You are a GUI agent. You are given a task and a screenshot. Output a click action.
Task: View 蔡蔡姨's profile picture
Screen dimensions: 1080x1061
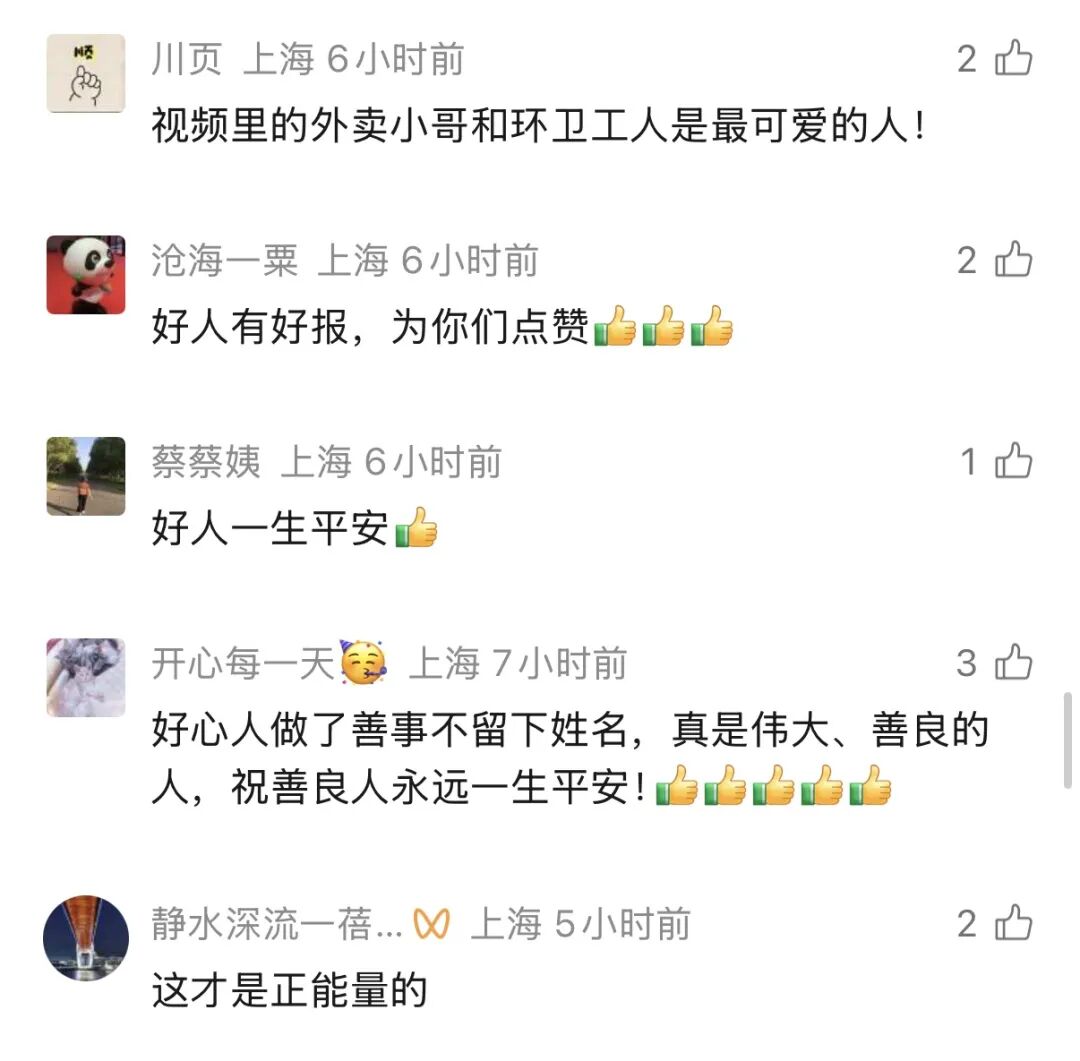pos(86,476)
